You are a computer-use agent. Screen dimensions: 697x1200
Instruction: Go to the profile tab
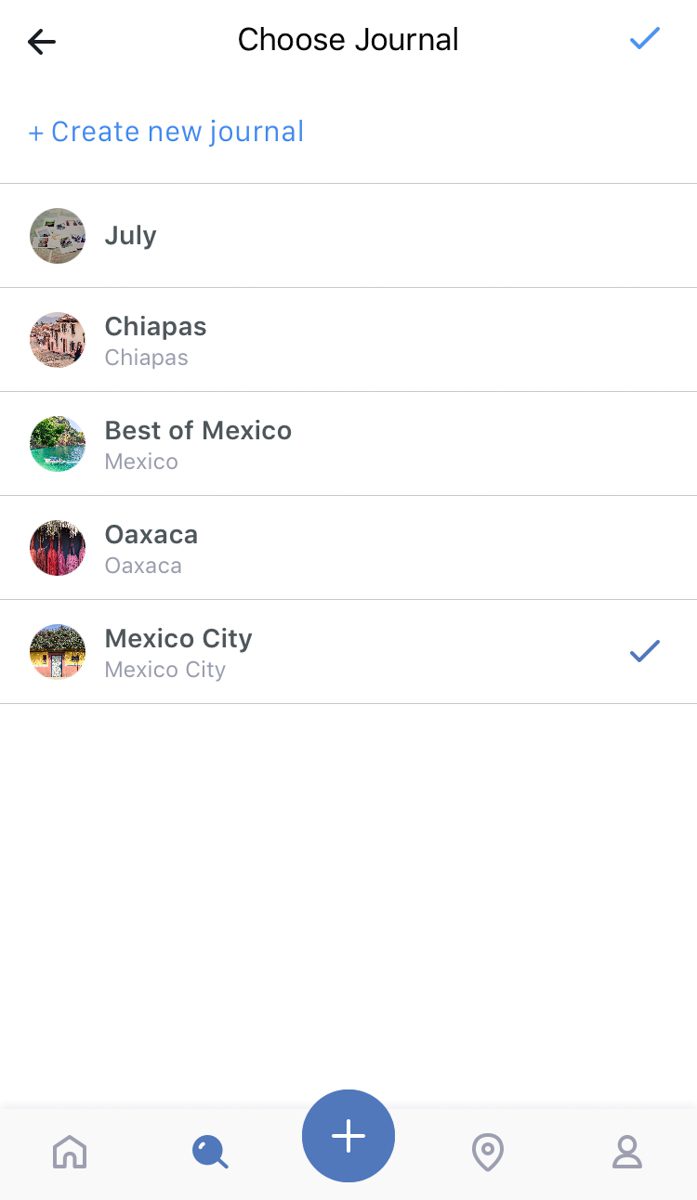[x=627, y=1152]
